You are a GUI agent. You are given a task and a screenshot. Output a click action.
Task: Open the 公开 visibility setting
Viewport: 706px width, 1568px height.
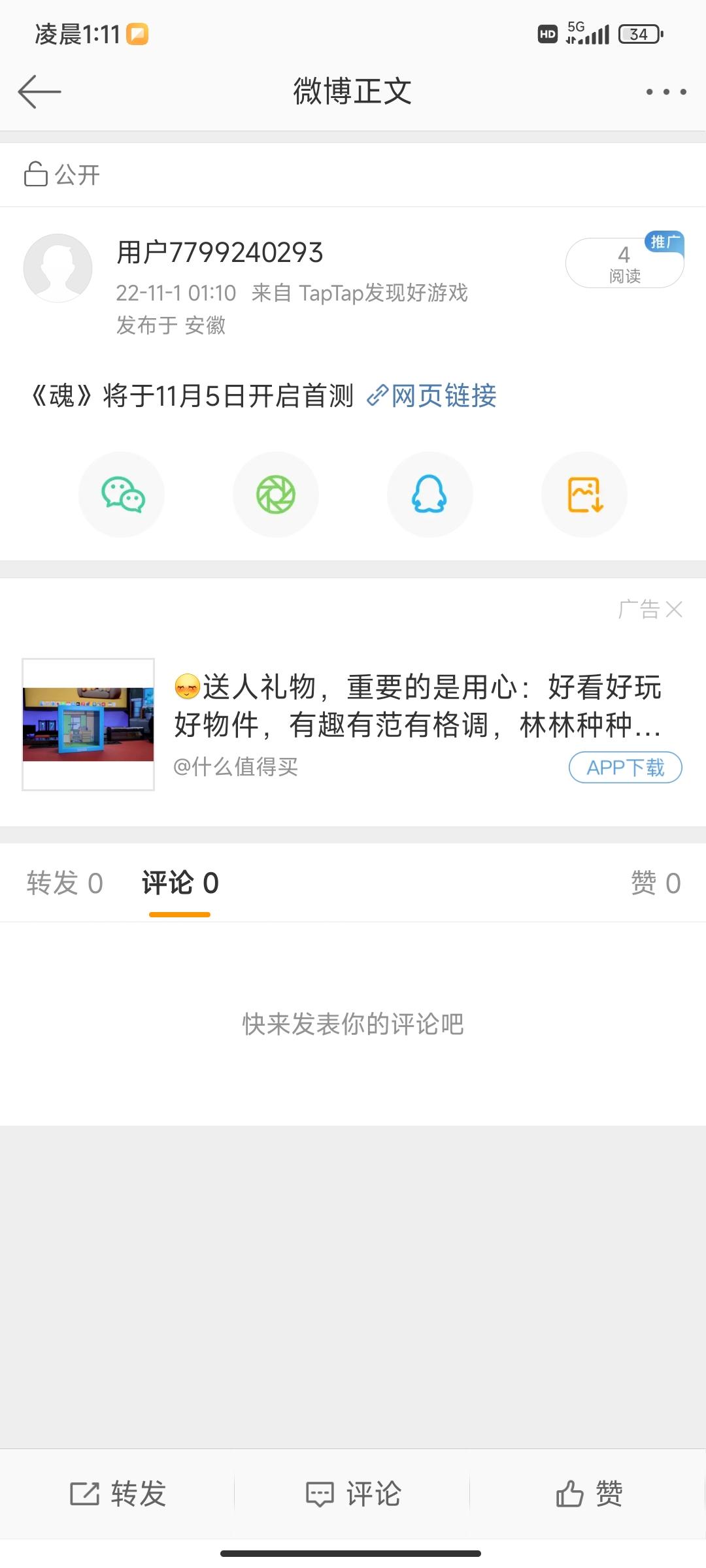click(62, 174)
